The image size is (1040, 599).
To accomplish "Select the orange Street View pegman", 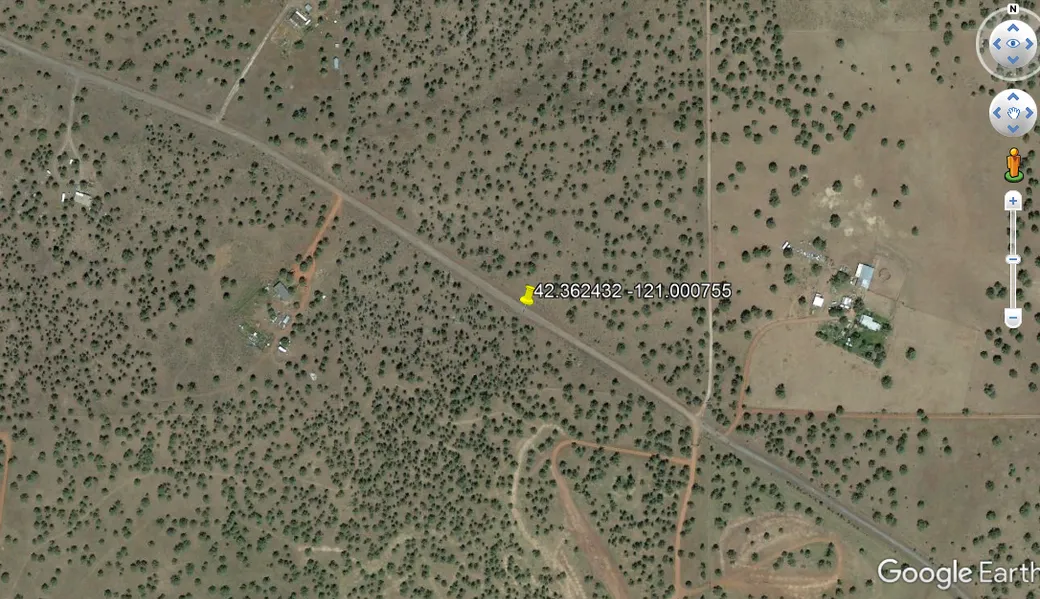I will [x=1013, y=164].
